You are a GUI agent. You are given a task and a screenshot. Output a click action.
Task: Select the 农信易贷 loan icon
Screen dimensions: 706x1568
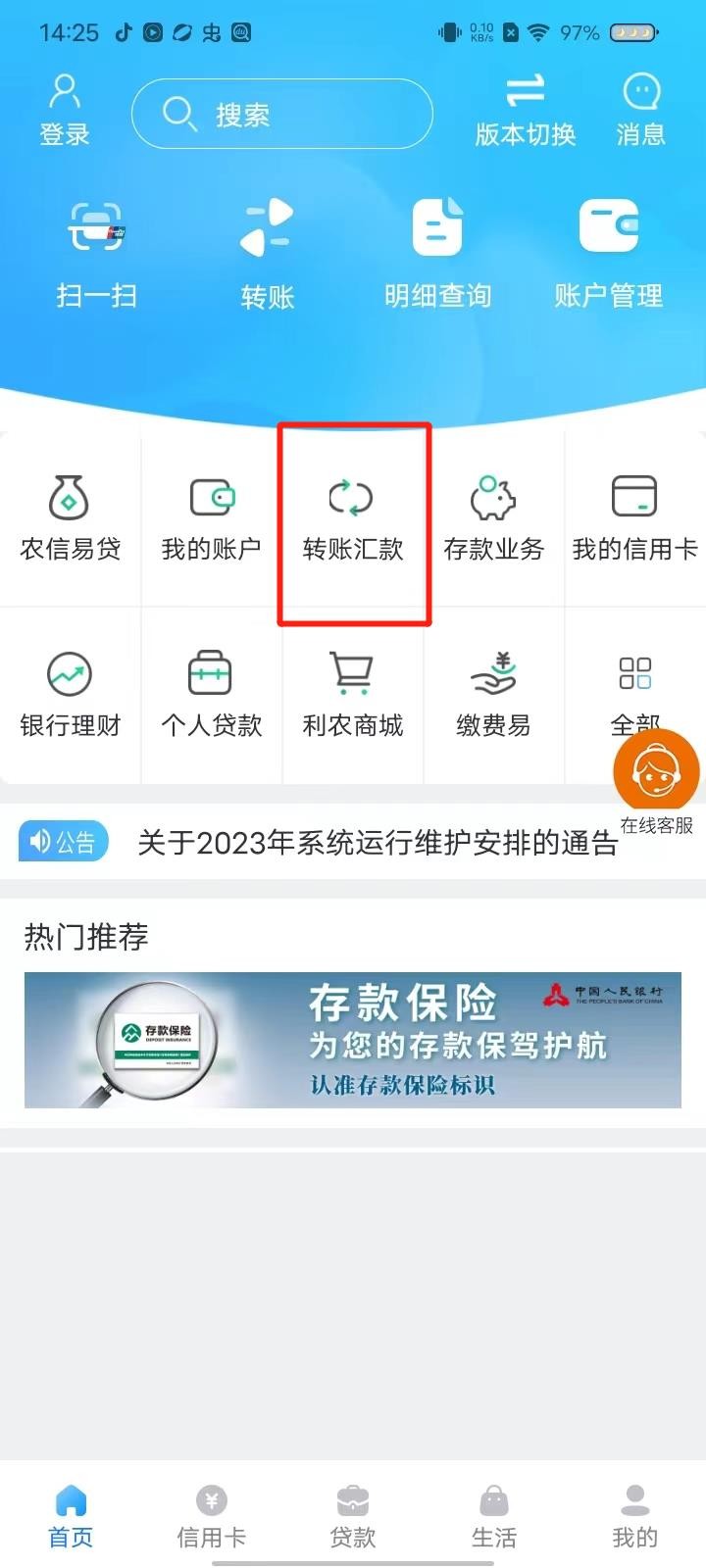71,519
